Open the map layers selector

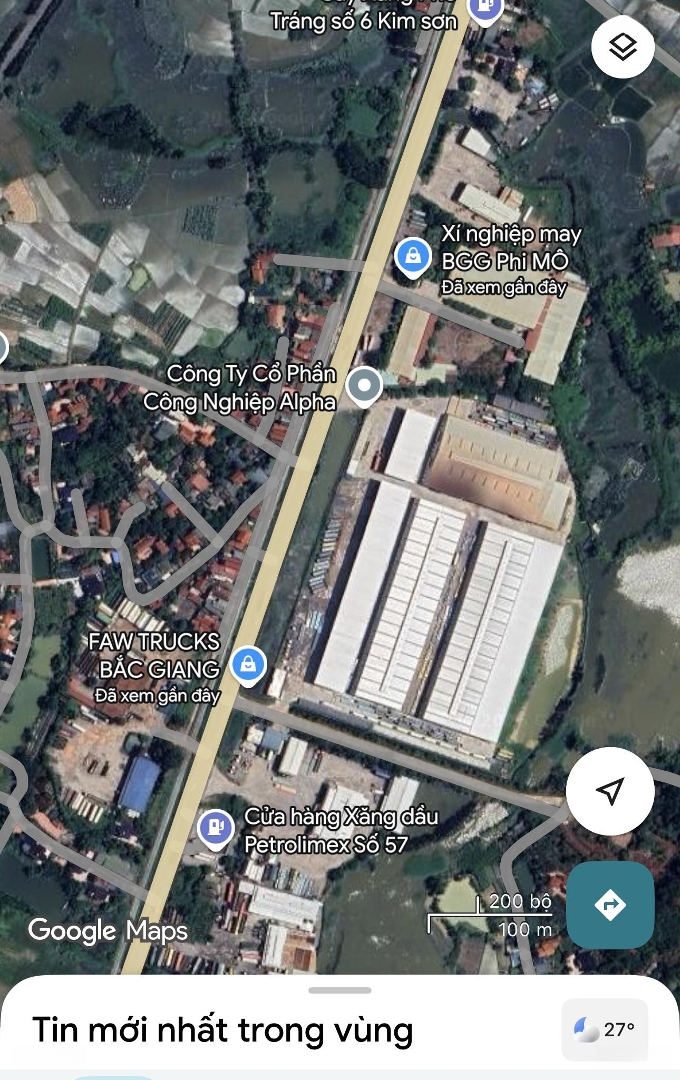click(623, 47)
